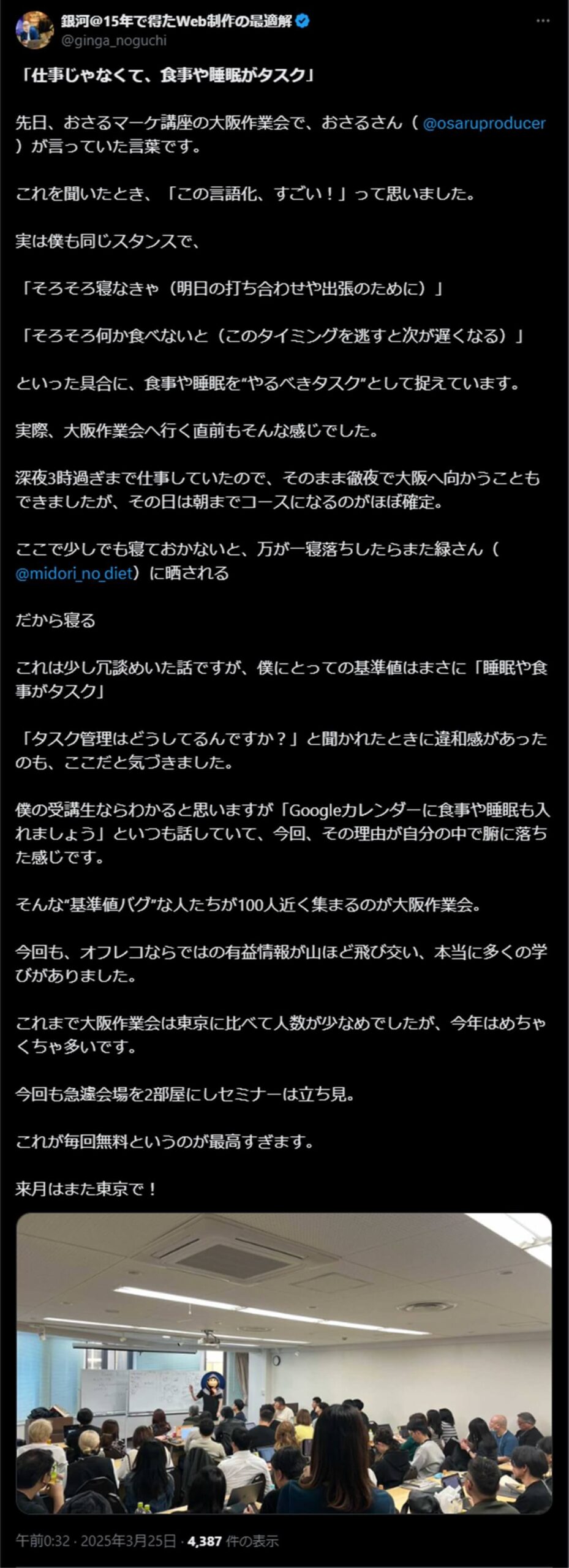Open the tweet's overflow menu
569x1568 pixels.
point(543,21)
